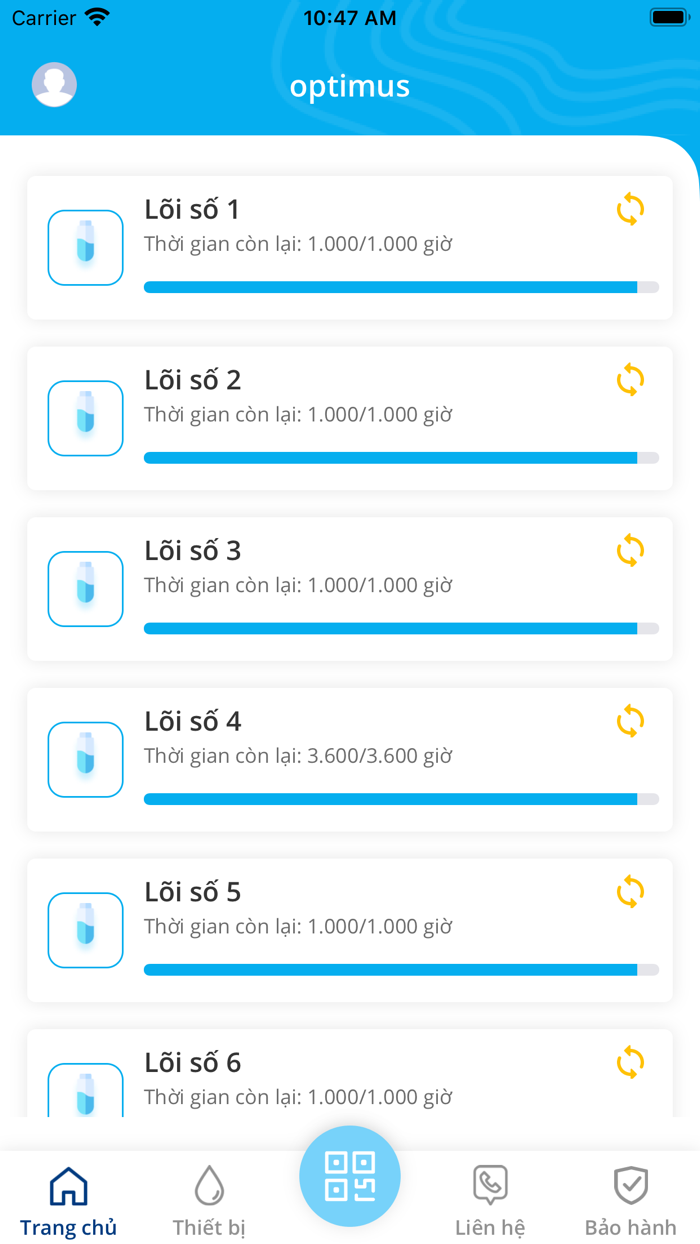Reset the timer for Lõi số 1
Viewport: 700px width, 1244px height.
[630, 210]
